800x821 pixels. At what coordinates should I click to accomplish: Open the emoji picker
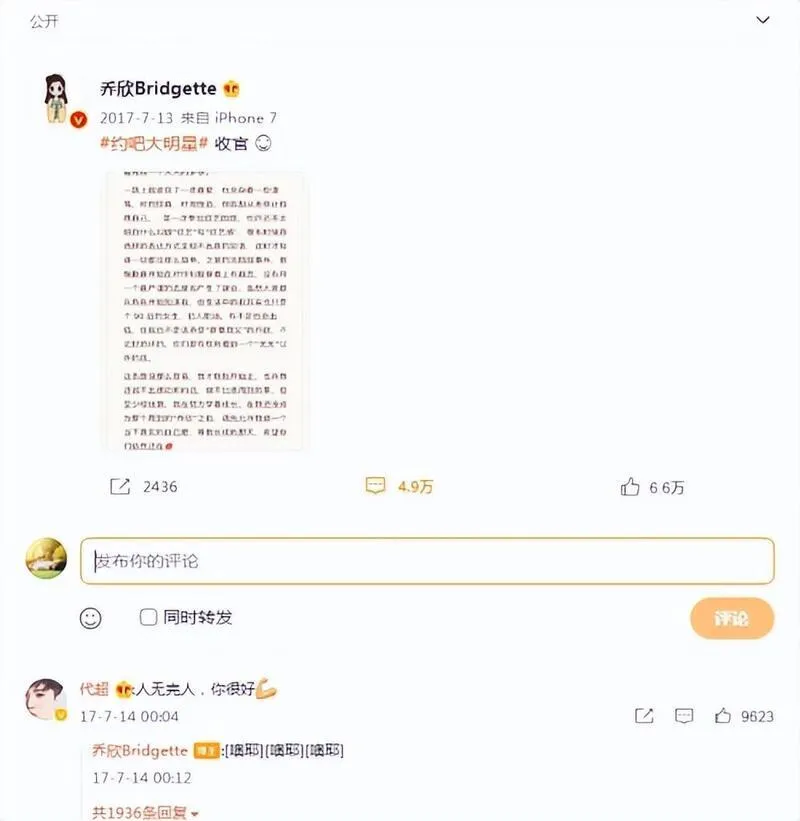point(91,618)
